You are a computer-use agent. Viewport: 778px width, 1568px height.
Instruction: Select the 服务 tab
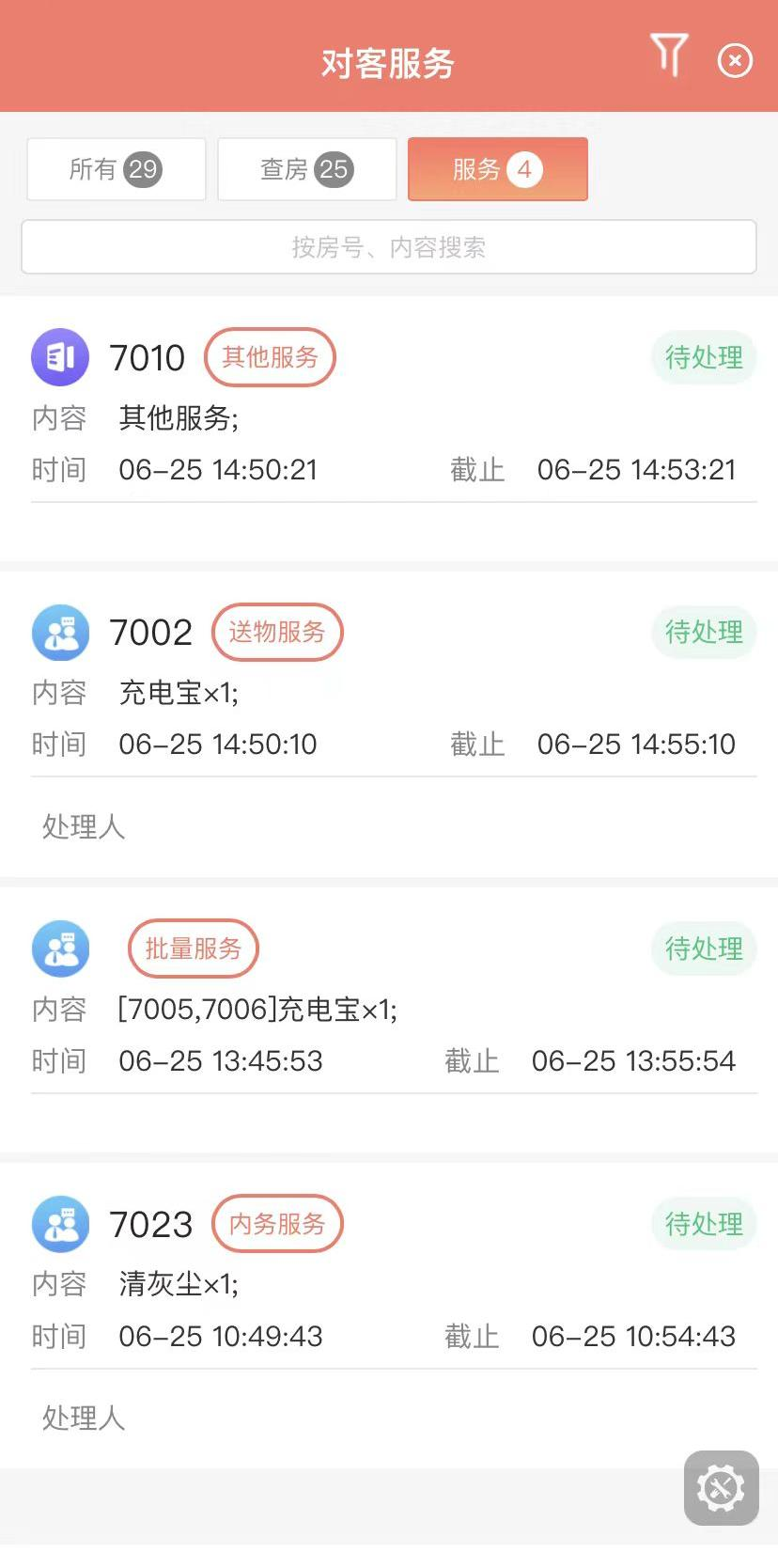coord(498,169)
